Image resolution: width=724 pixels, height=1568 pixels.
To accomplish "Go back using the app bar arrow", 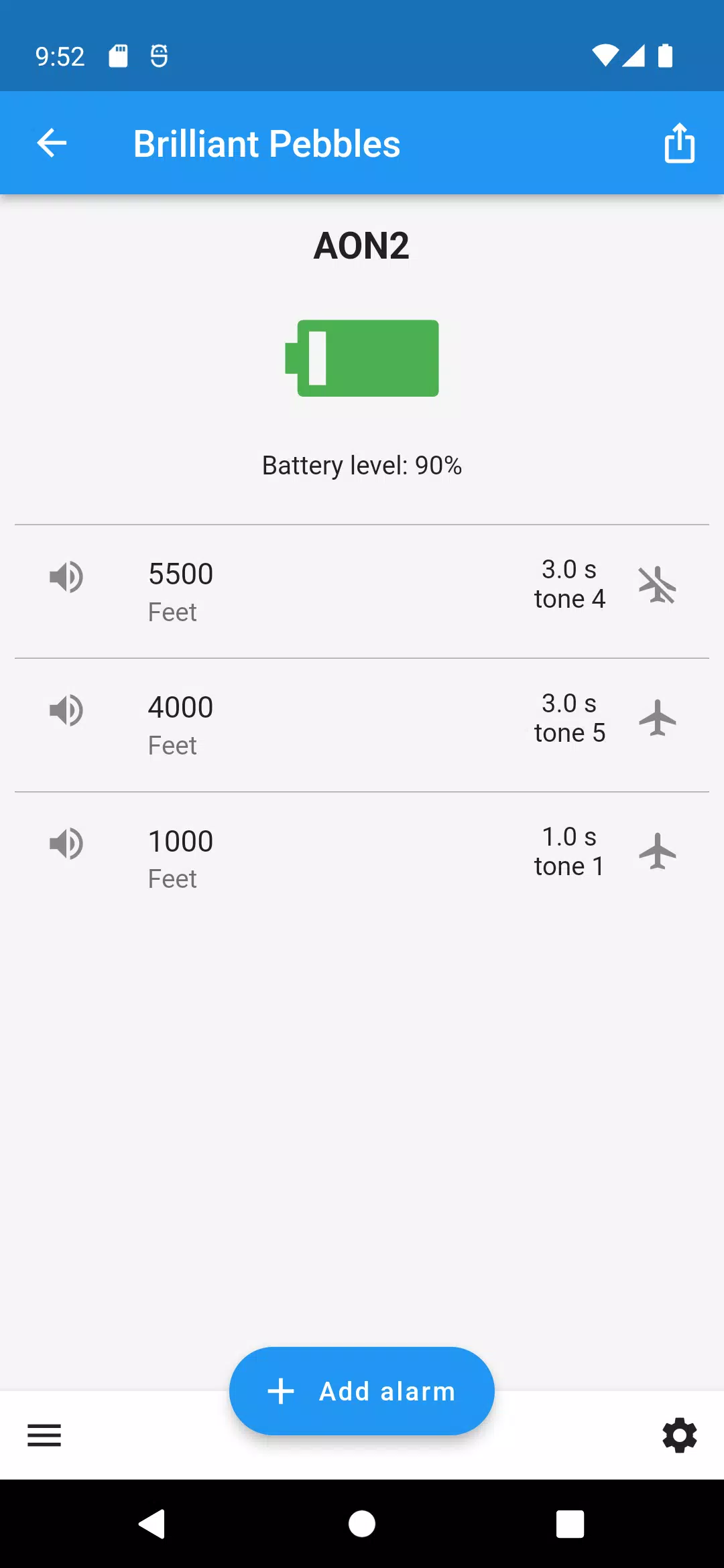I will (x=52, y=143).
